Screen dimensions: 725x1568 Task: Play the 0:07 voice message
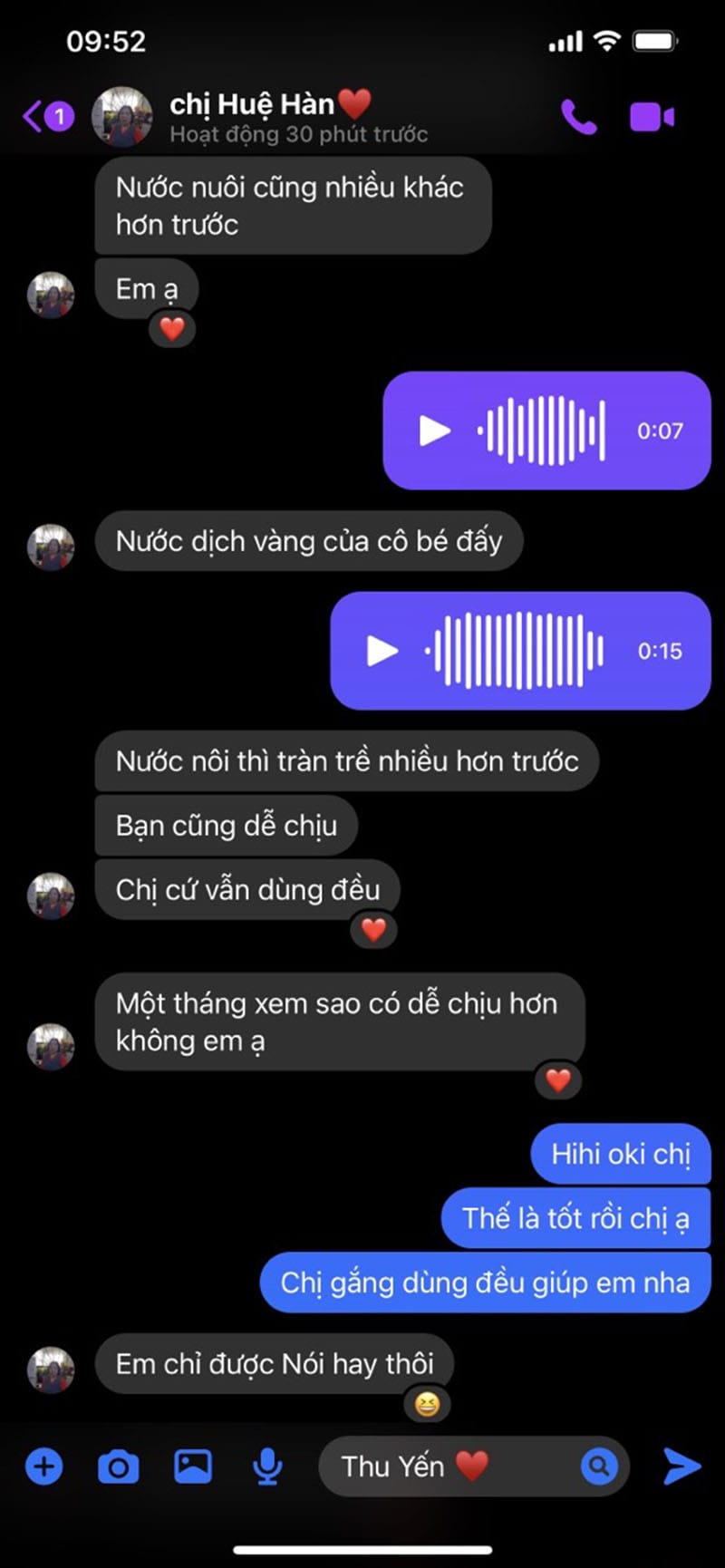point(434,431)
